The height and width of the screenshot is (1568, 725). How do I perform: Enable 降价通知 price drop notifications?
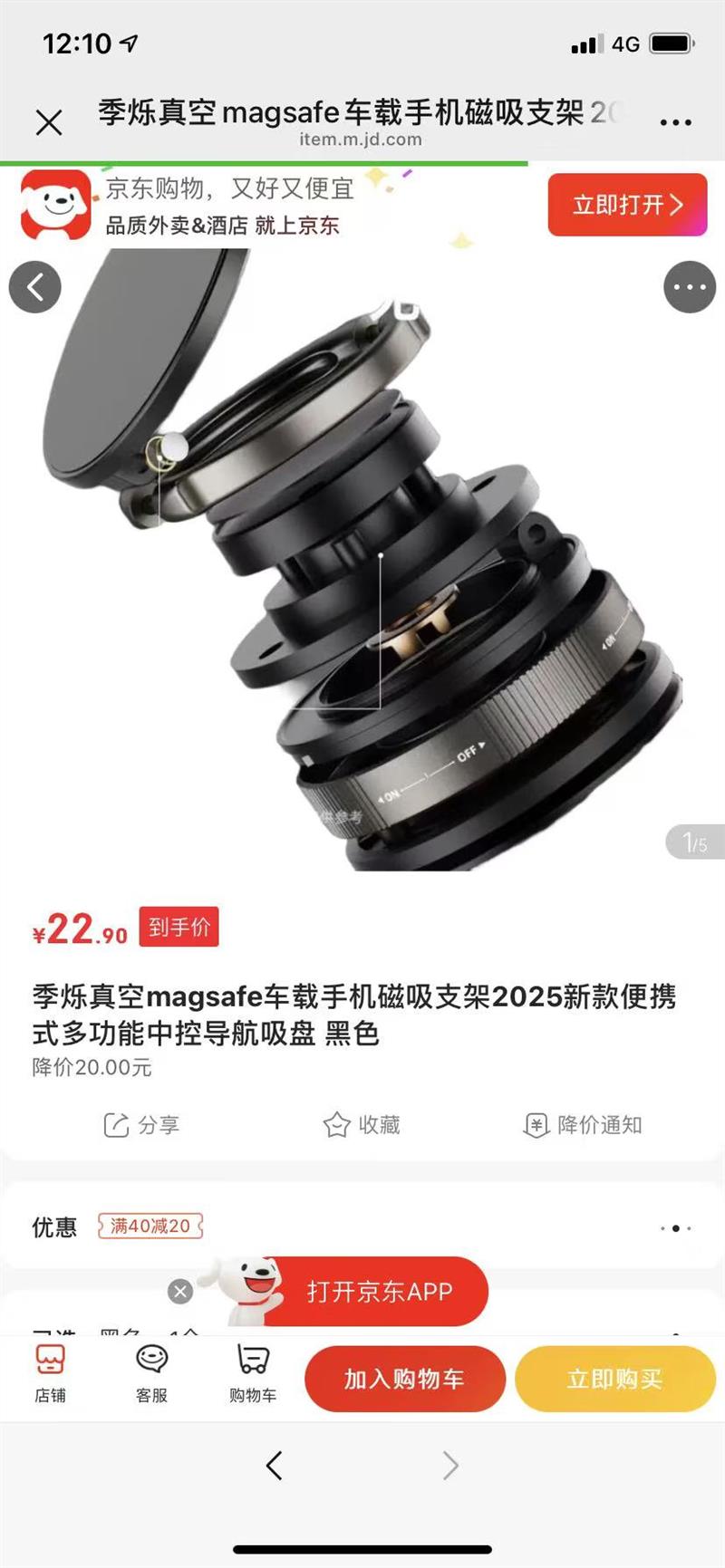[x=583, y=1125]
